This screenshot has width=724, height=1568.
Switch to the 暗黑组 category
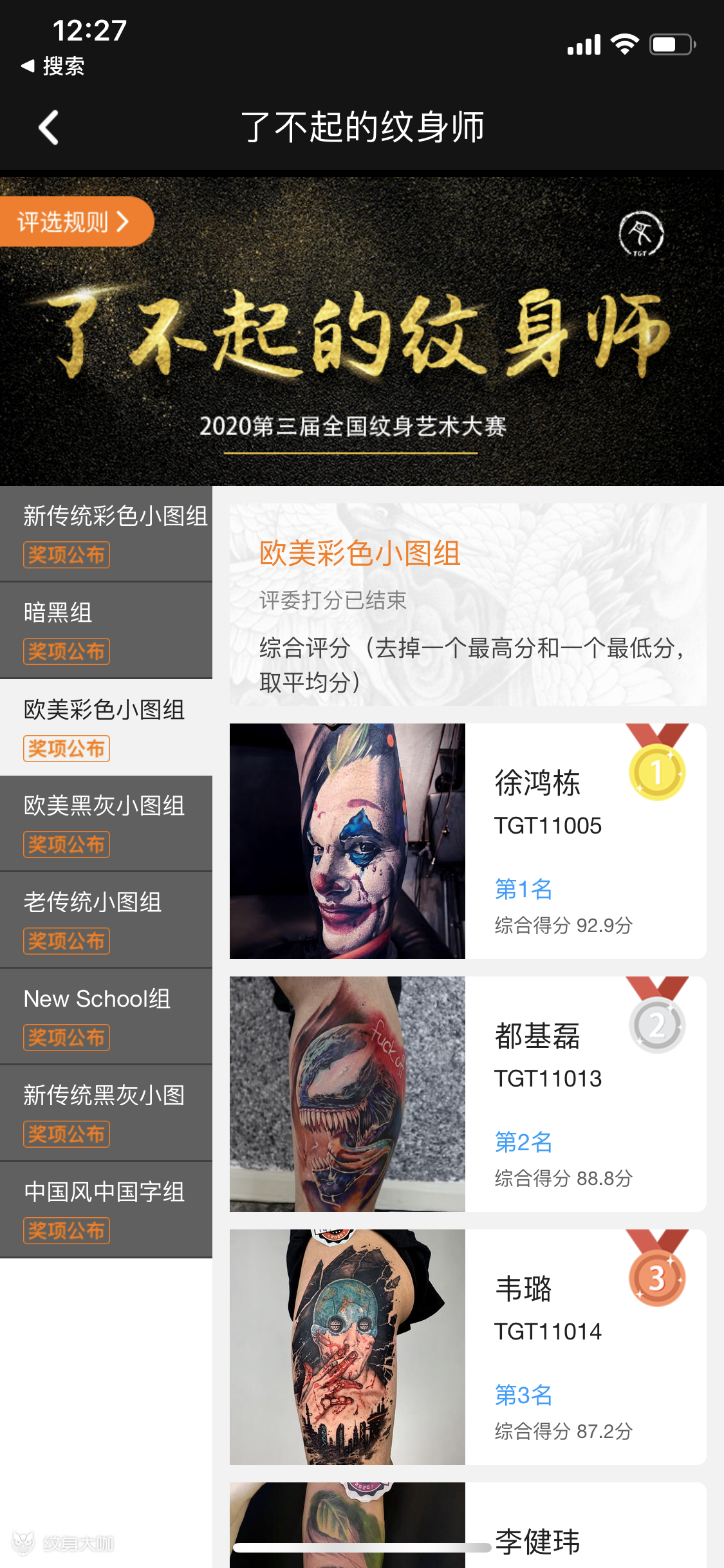[x=106, y=630]
